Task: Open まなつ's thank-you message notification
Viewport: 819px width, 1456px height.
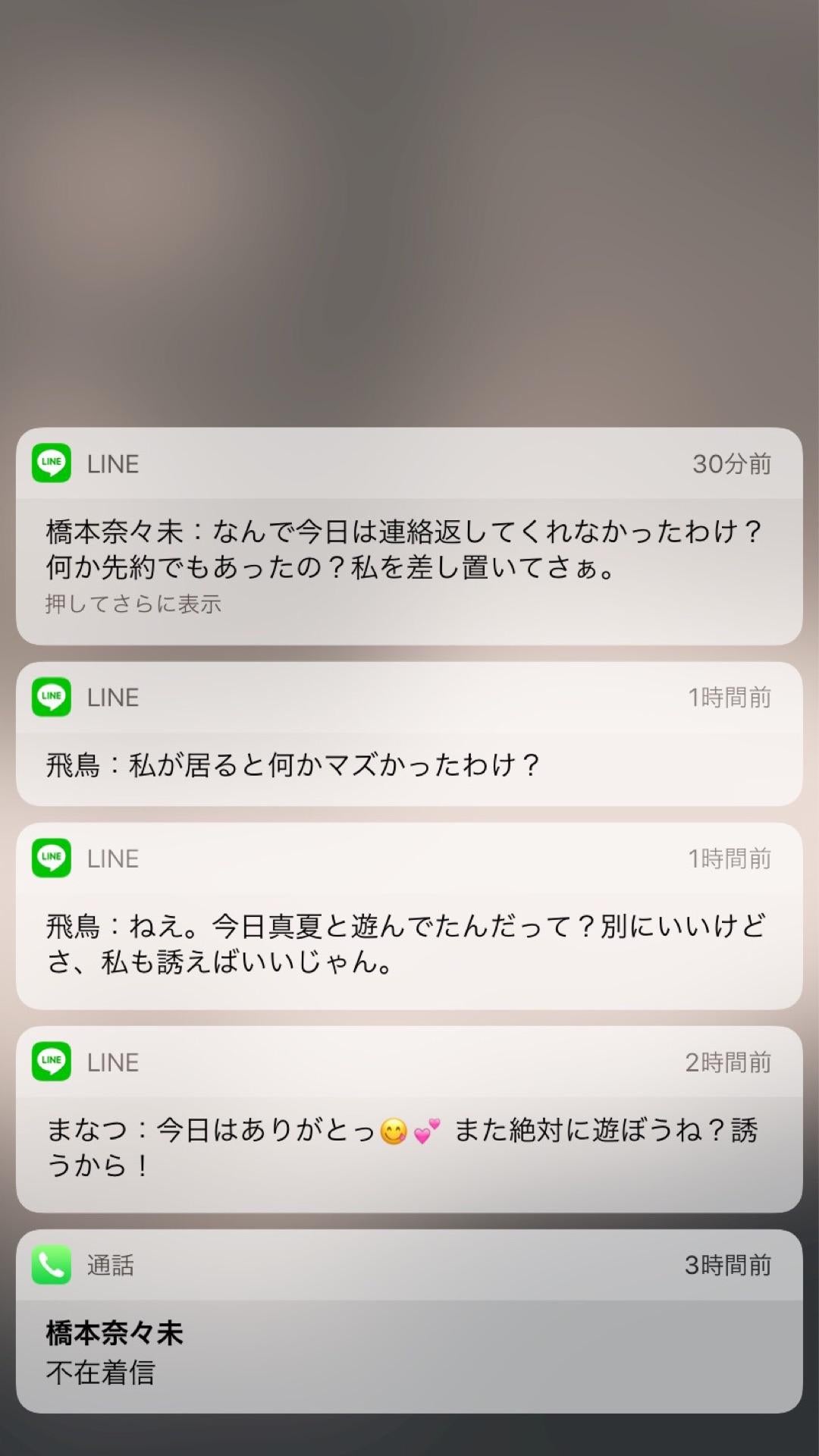Action: (x=409, y=1145)
